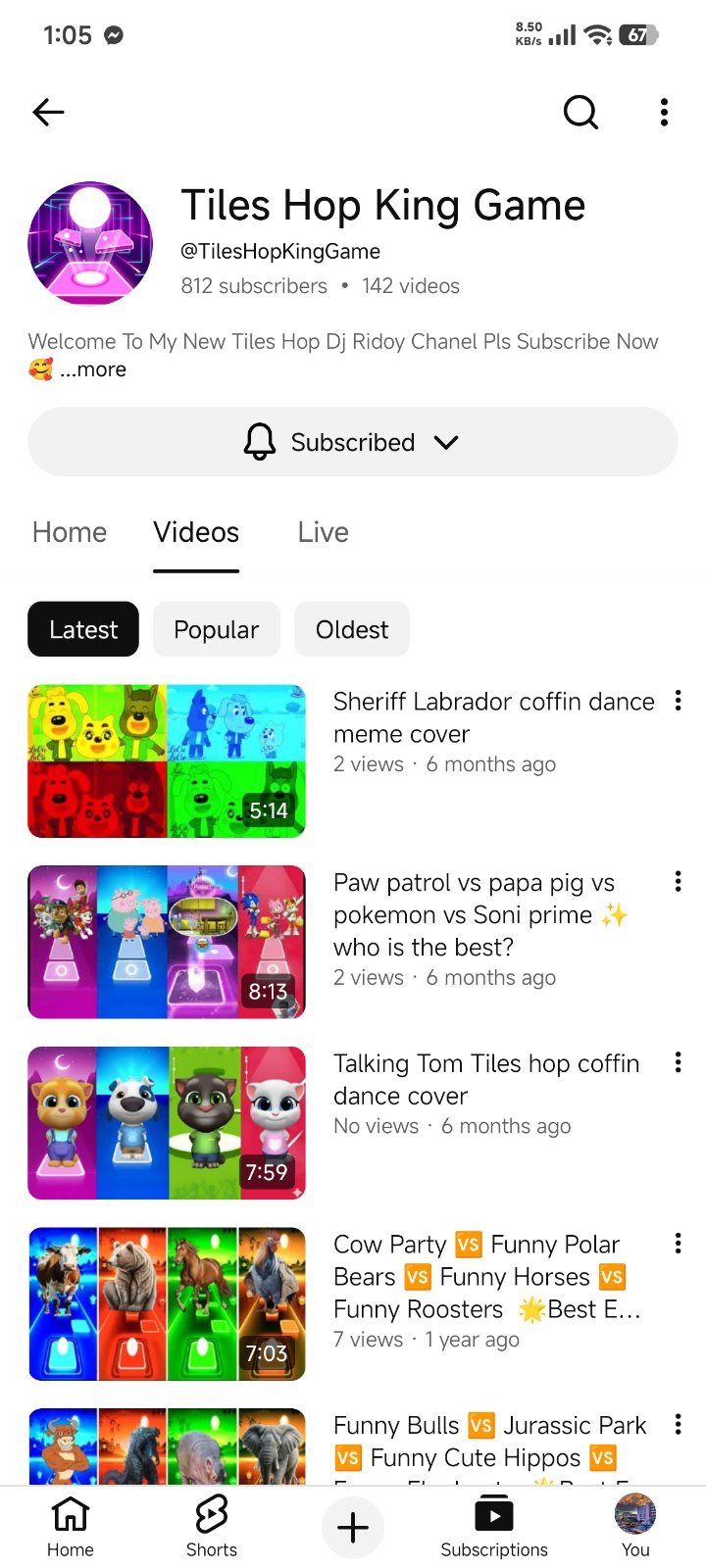
Task: Open the channel overflow menu at top
Action: click(664, 113)
